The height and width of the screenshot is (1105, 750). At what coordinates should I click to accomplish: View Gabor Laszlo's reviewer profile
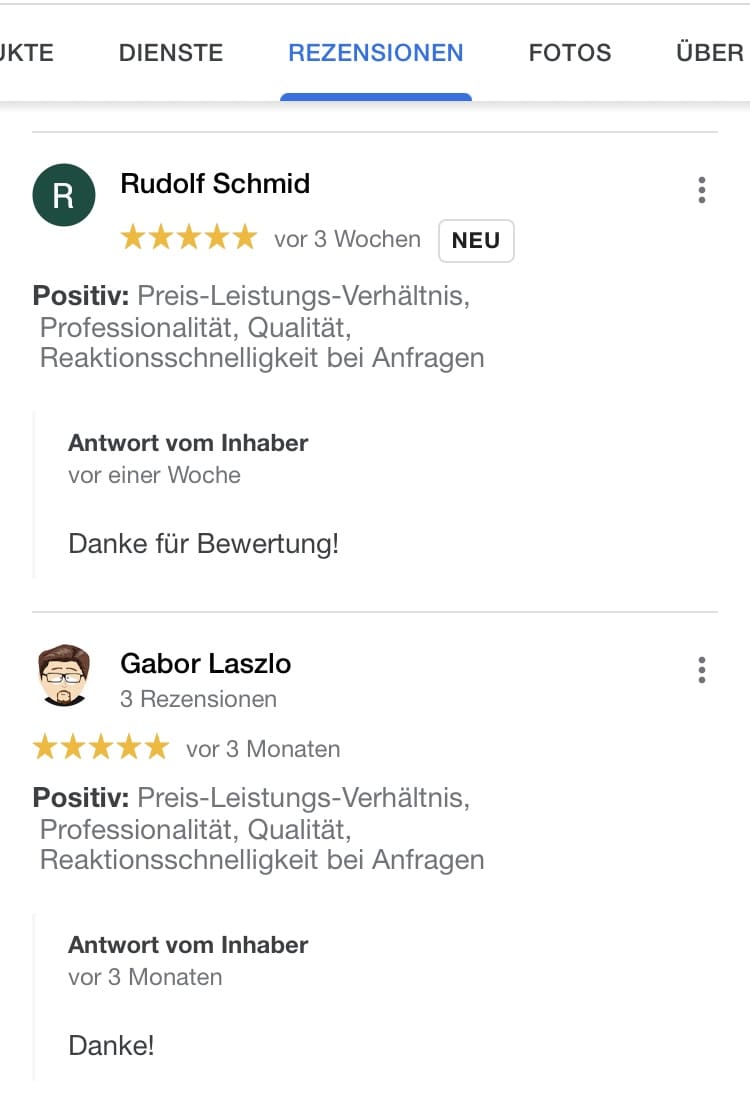pyautogui.click(x=205, y=664)
